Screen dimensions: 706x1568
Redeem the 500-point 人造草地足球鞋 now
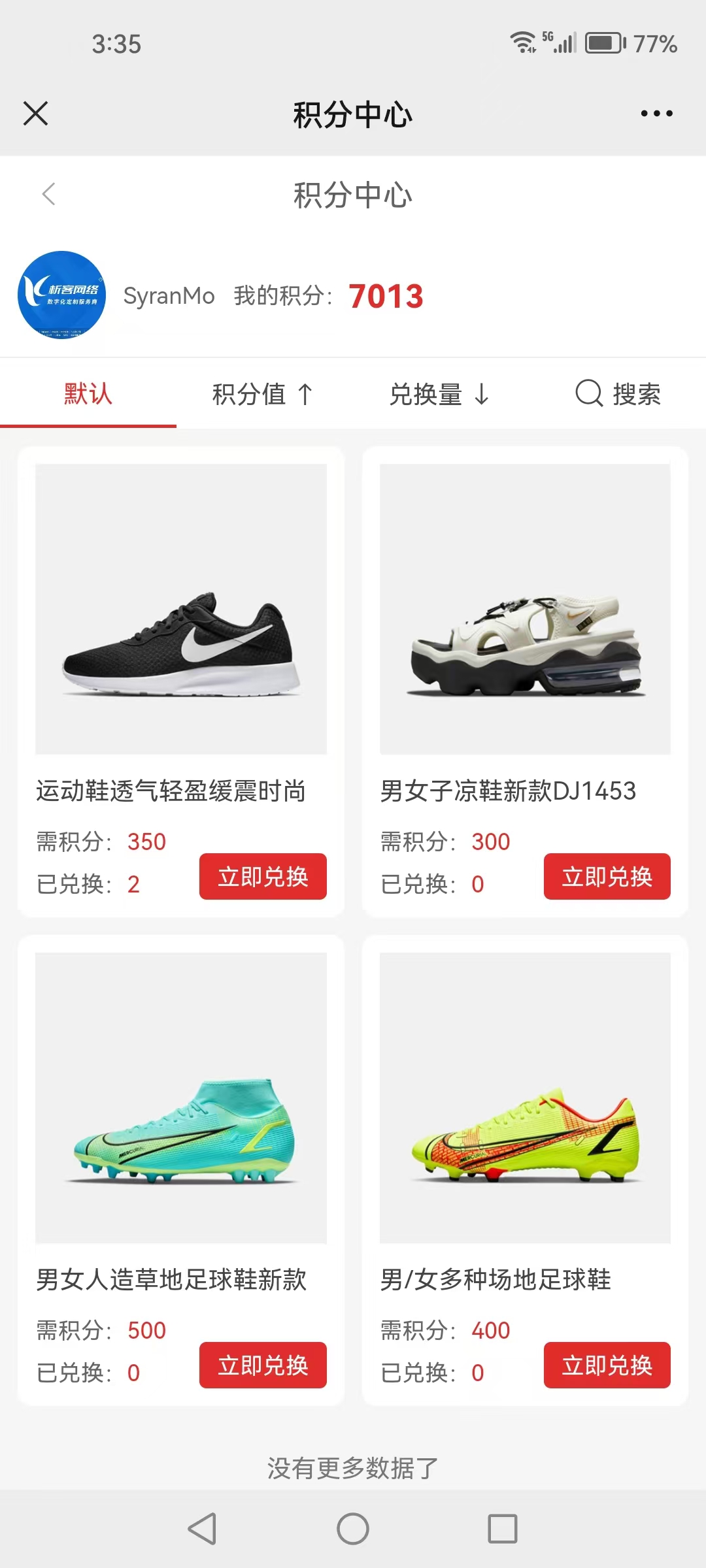click(263, 1365)
